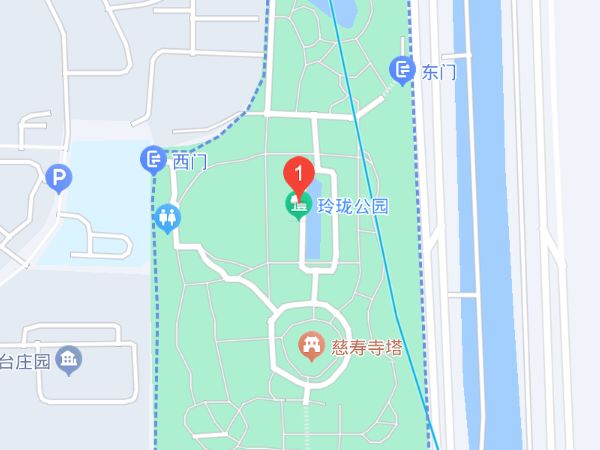Select the 西门 entrance marker
Screen dimensions: 600x450
point(153,159)
